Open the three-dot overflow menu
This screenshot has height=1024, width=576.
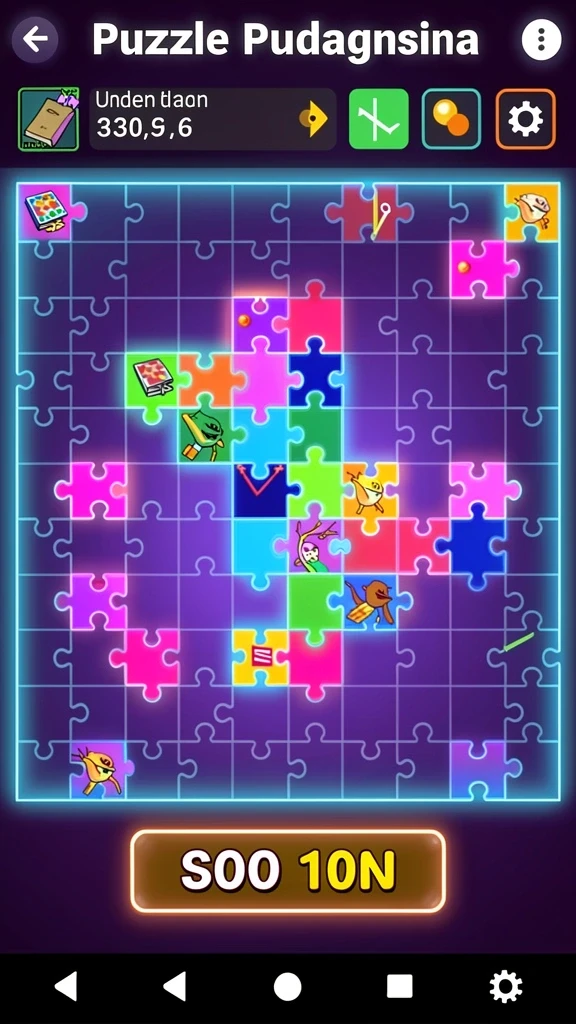point(541,40)
